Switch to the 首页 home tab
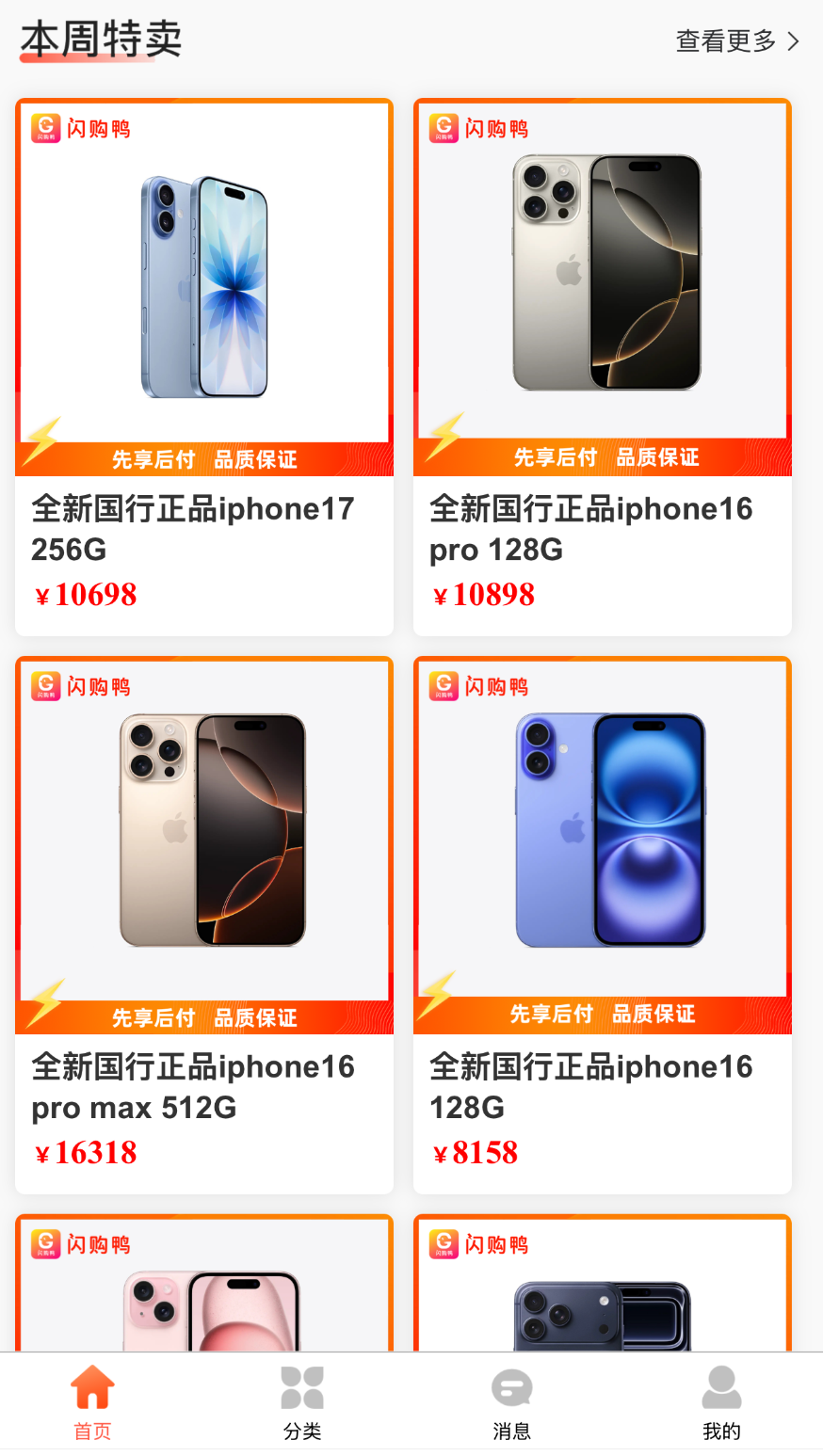 coord(92,1402)
